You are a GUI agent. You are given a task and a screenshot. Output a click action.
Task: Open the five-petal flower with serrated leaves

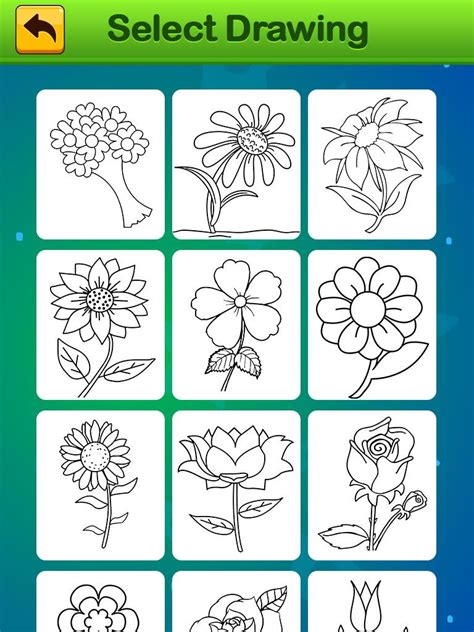click(x=236, y=325)
